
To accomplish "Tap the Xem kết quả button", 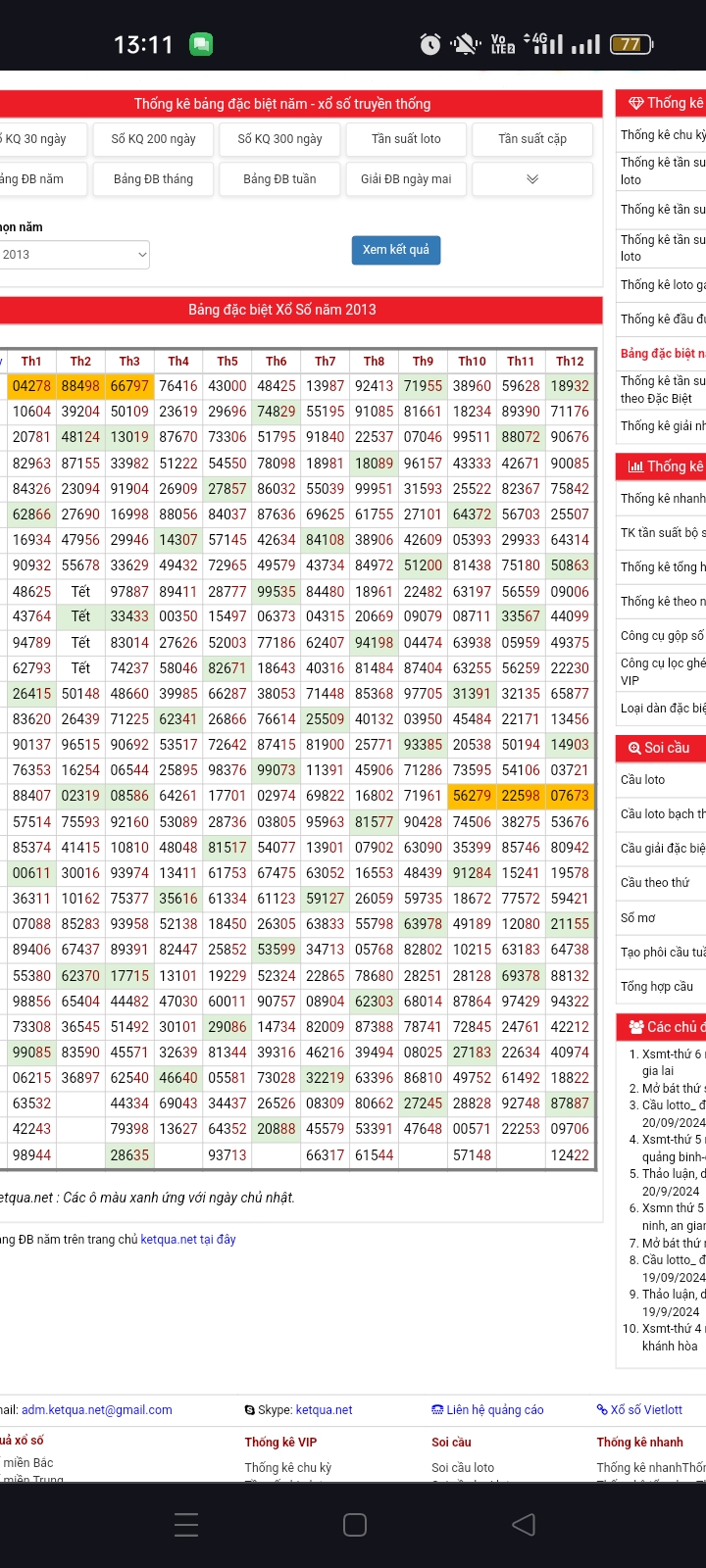I will [396, 250].
